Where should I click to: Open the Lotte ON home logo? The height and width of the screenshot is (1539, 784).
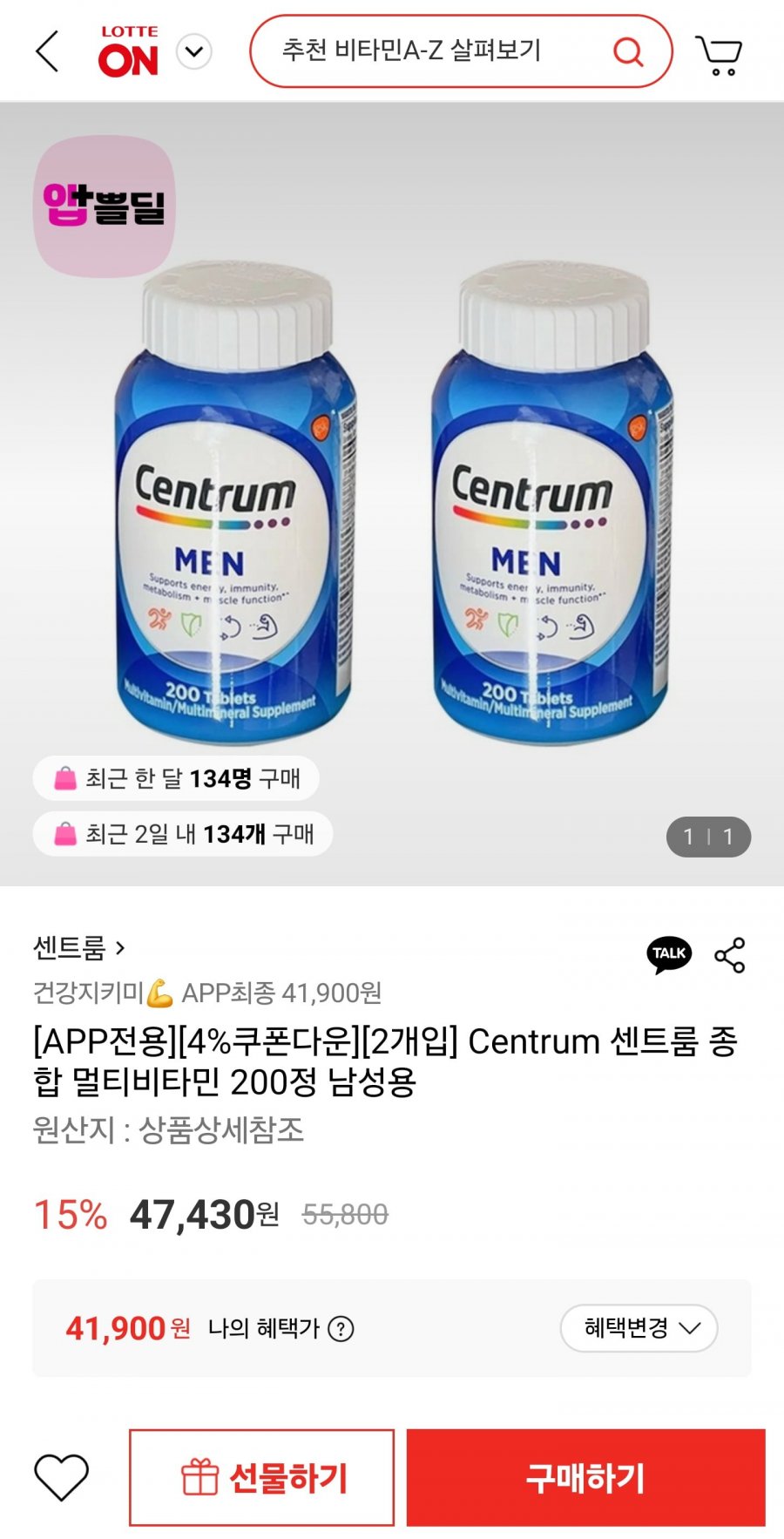tap(128, 51)
